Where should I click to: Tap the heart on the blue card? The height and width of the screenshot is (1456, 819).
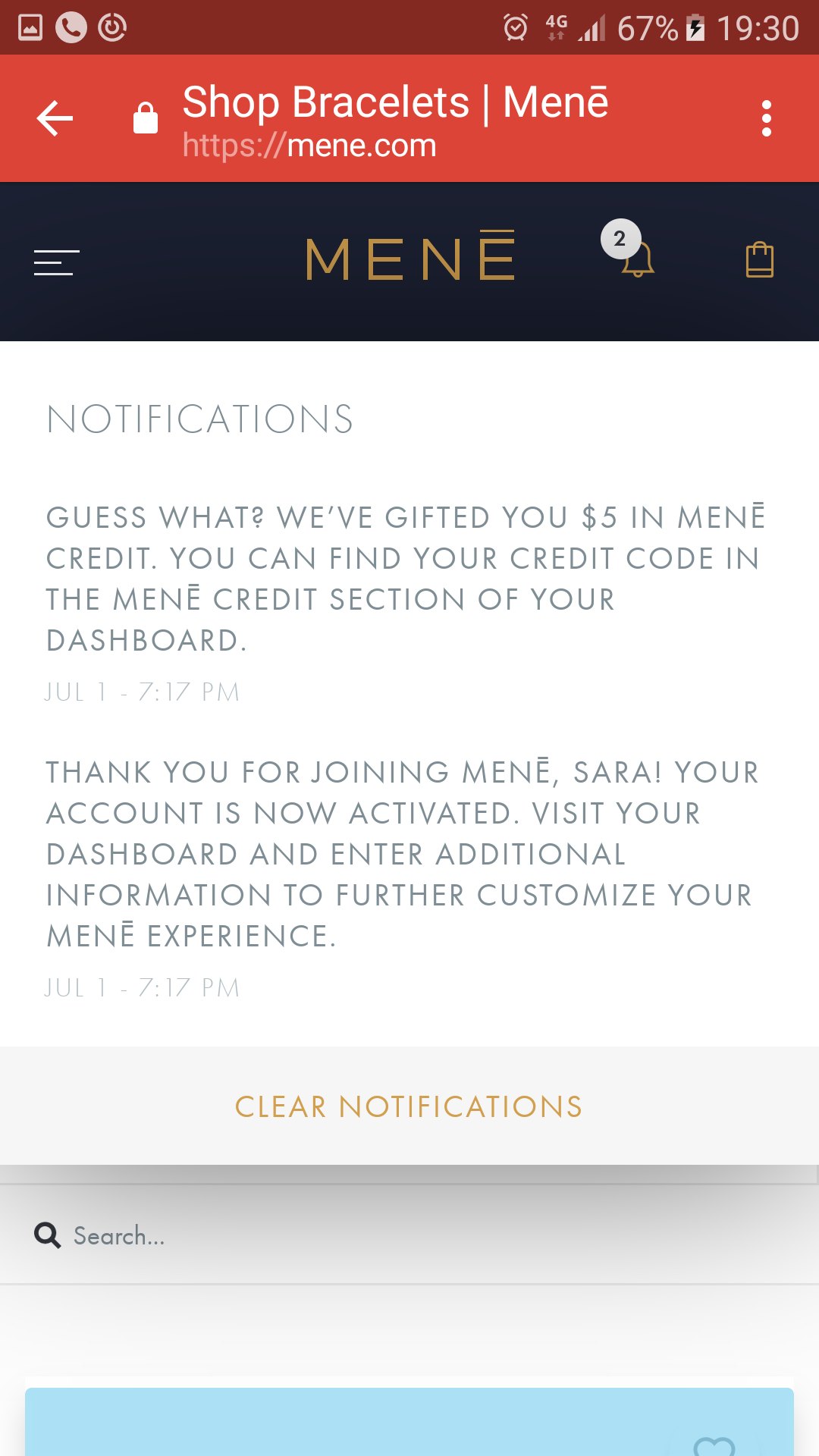[x=714, y=1445]
